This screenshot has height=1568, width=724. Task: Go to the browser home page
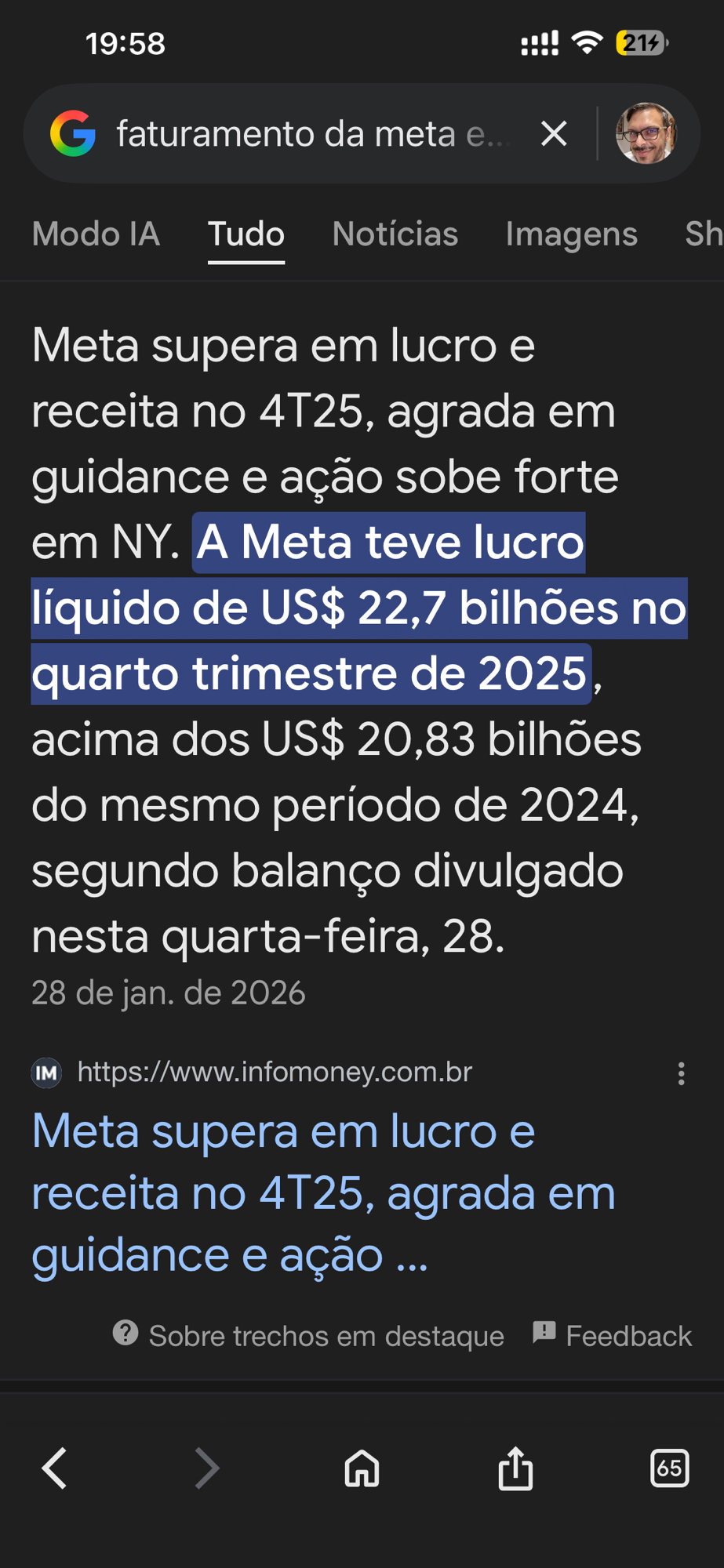click(x=362, y=1468)
